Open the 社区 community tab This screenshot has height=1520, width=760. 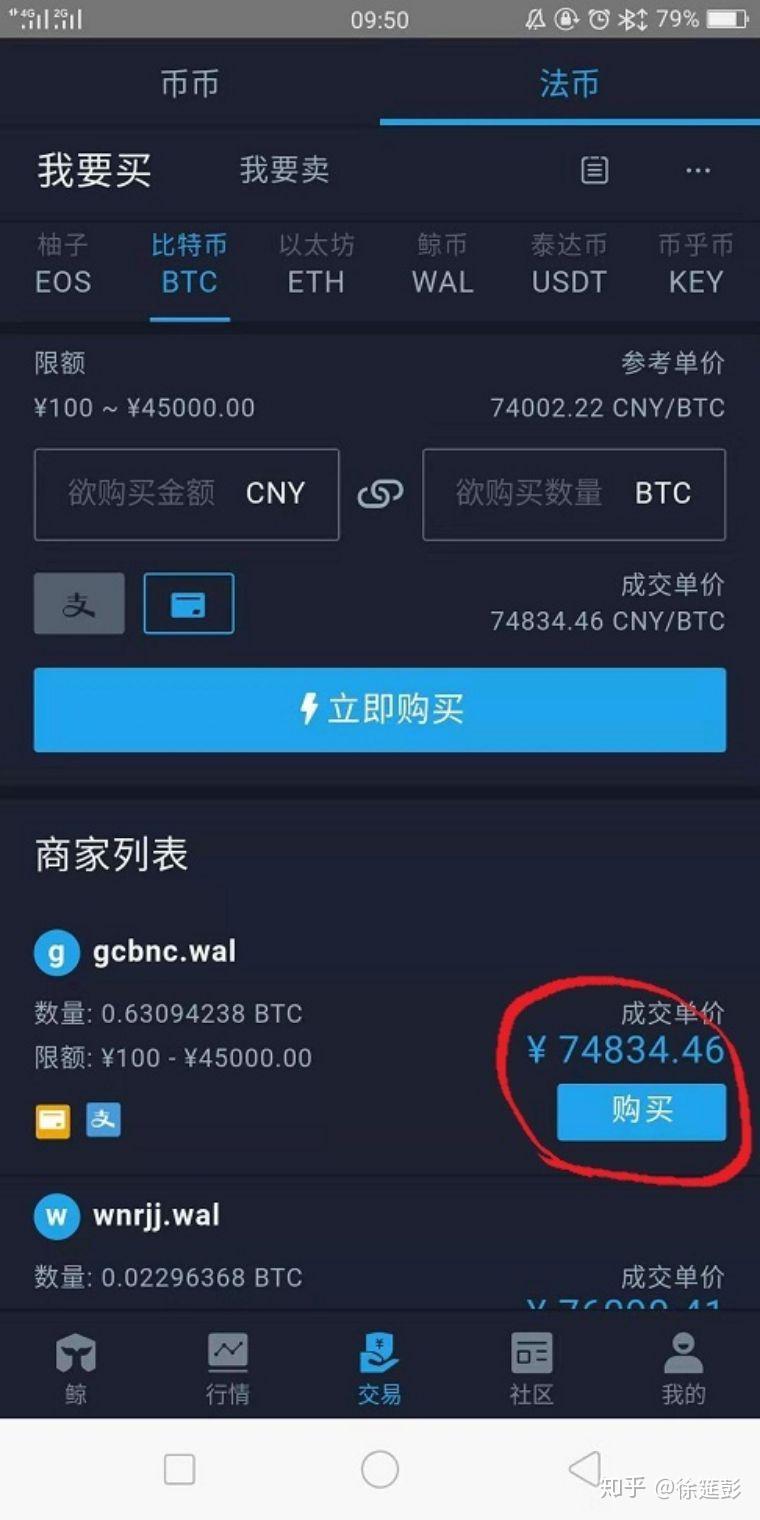(531, 1368)
